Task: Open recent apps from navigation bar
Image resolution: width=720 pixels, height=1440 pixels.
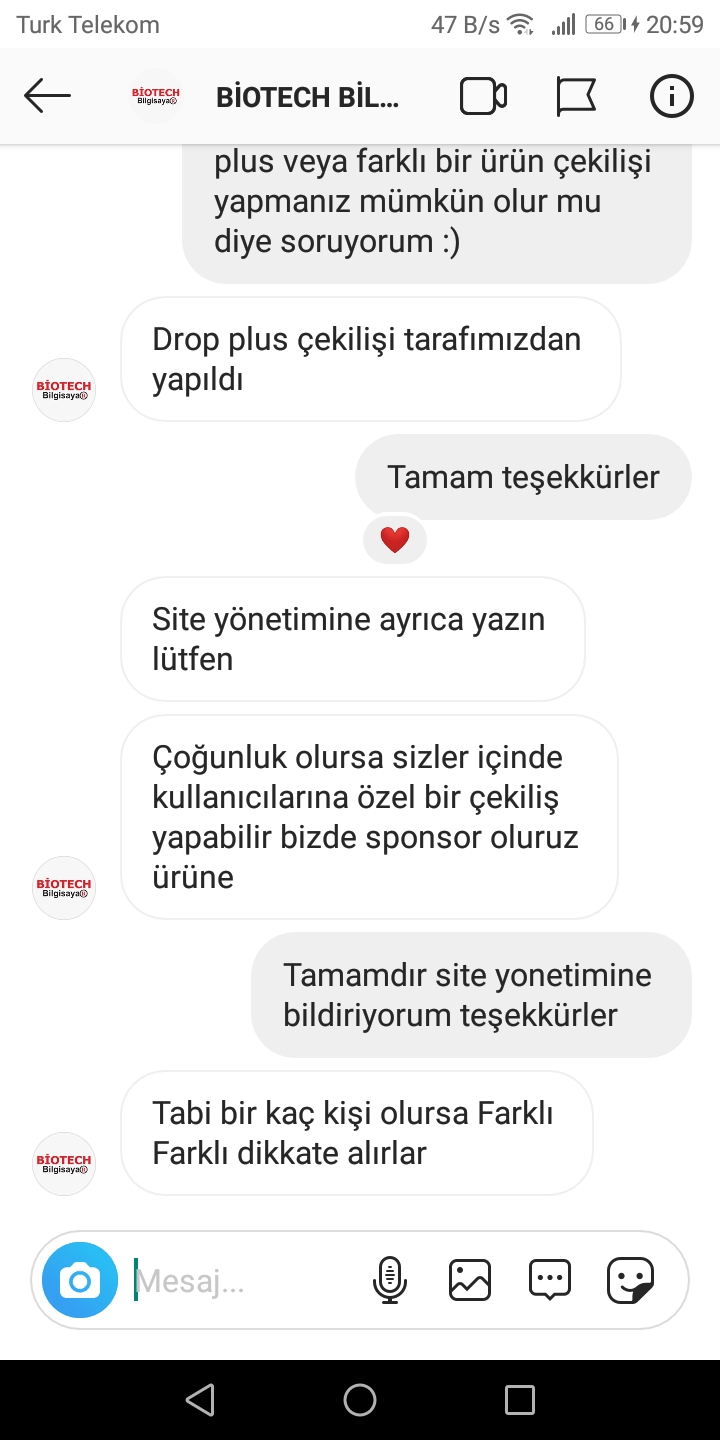Action: pos(520,1400)
